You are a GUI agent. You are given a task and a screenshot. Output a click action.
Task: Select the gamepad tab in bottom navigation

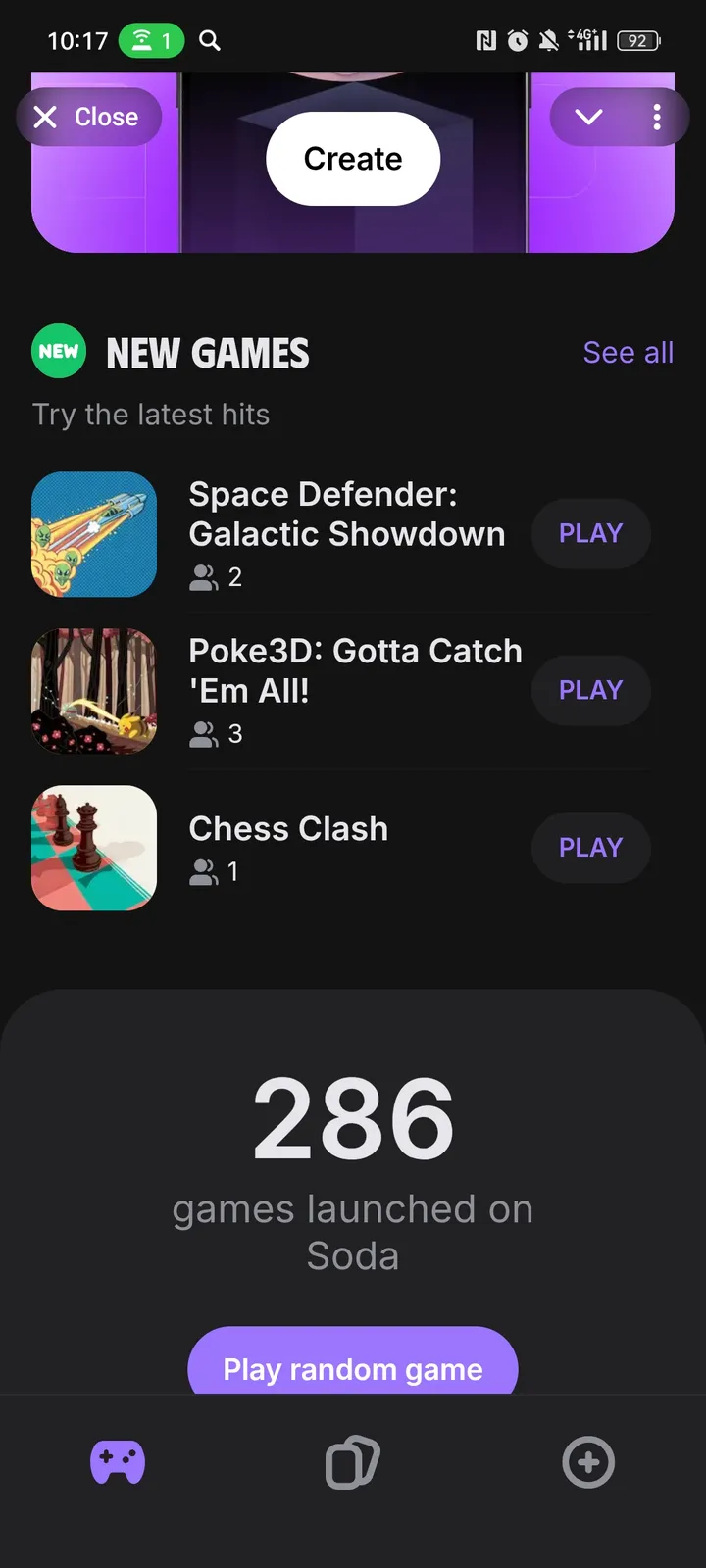[x=118, y=1461]
